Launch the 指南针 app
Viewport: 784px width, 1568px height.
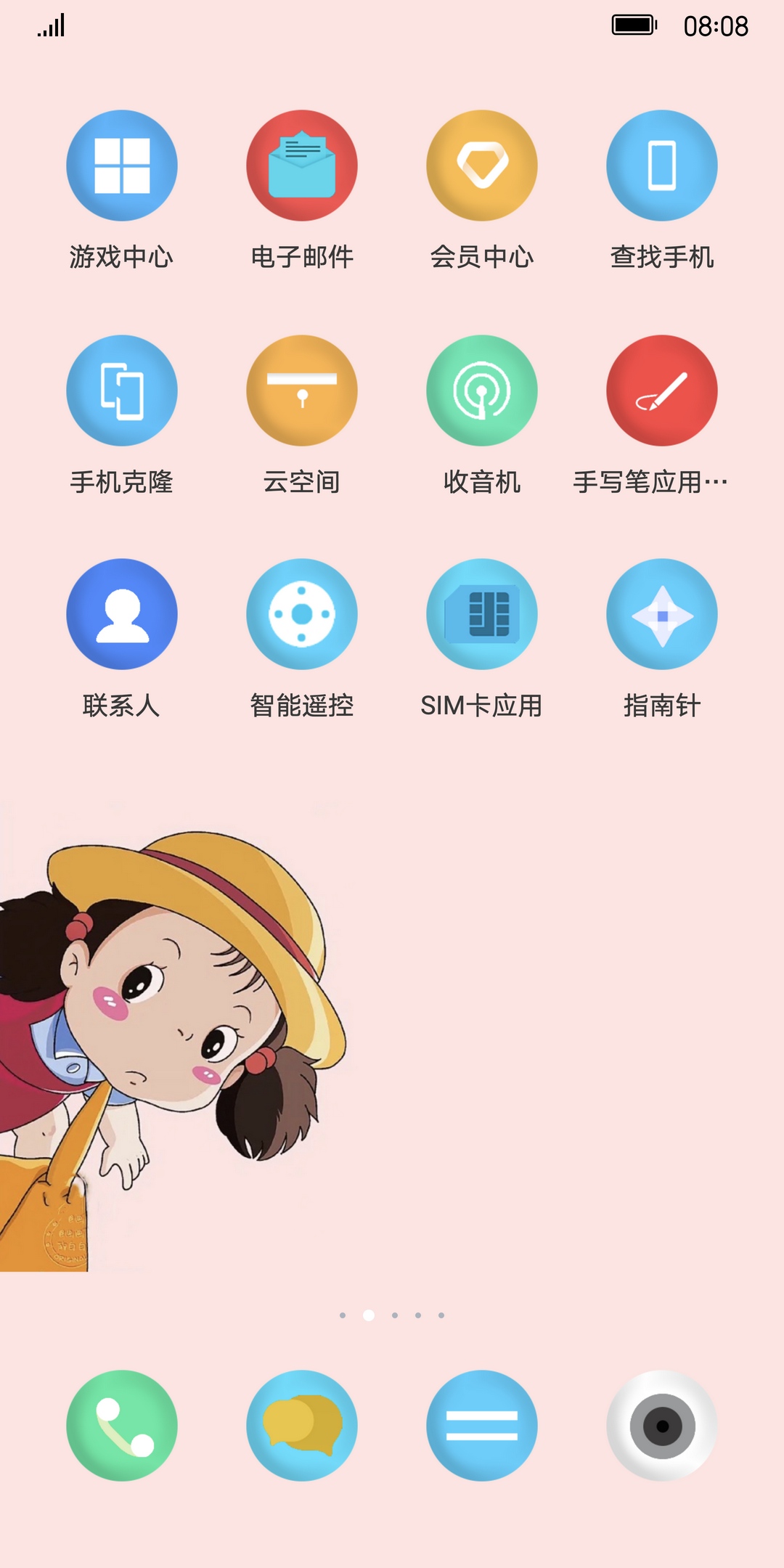pos(661,614)
